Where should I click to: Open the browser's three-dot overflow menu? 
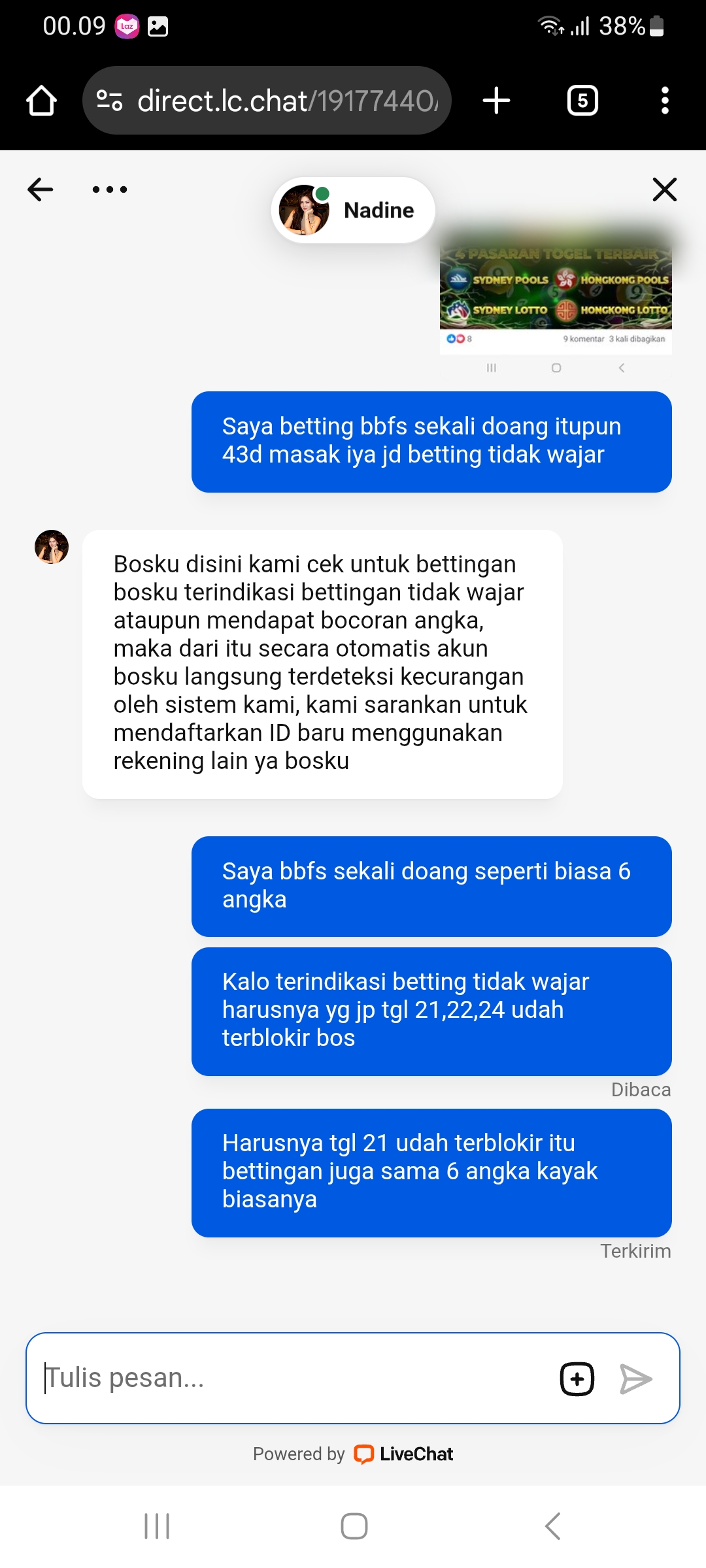point(665,101)
